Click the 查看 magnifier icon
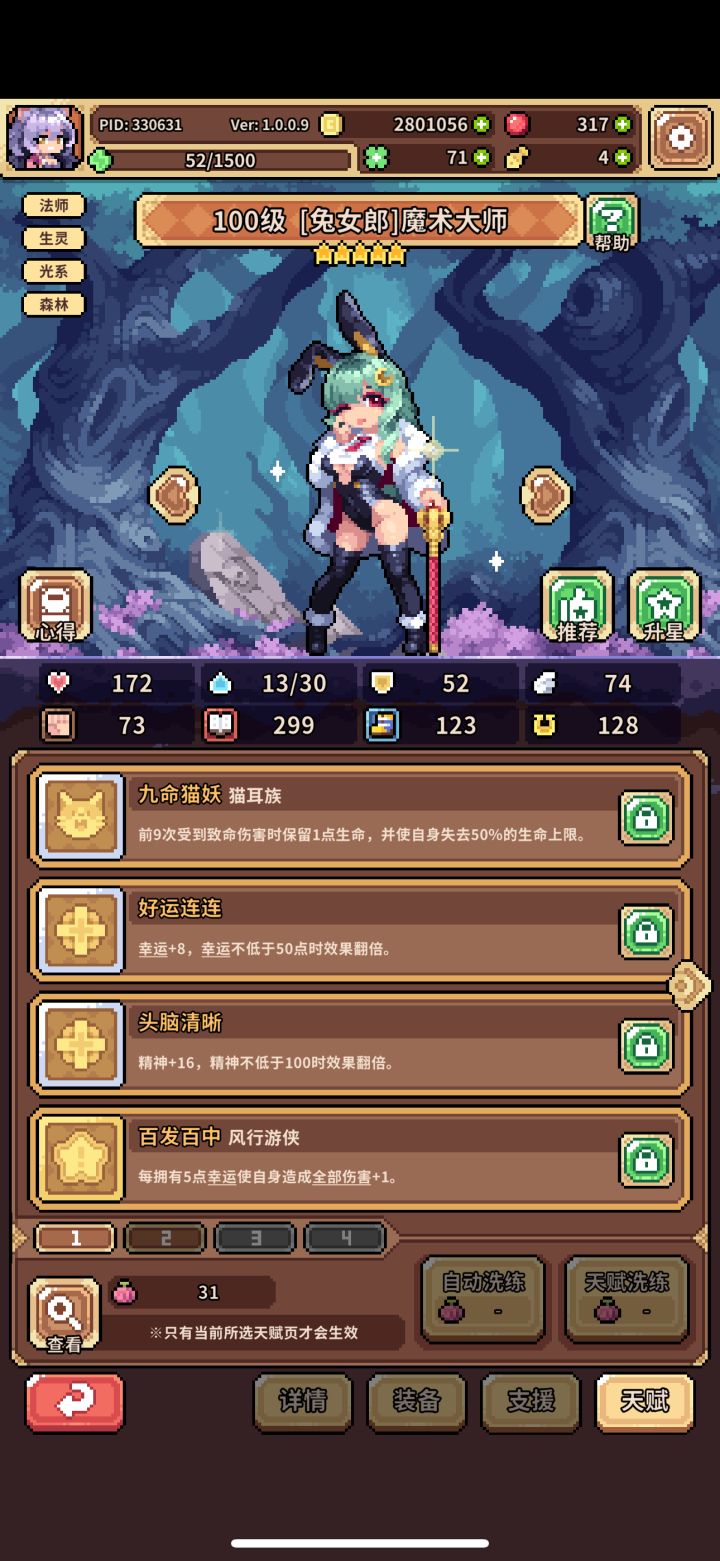Screen dimensions: 720x1561 62,1310
